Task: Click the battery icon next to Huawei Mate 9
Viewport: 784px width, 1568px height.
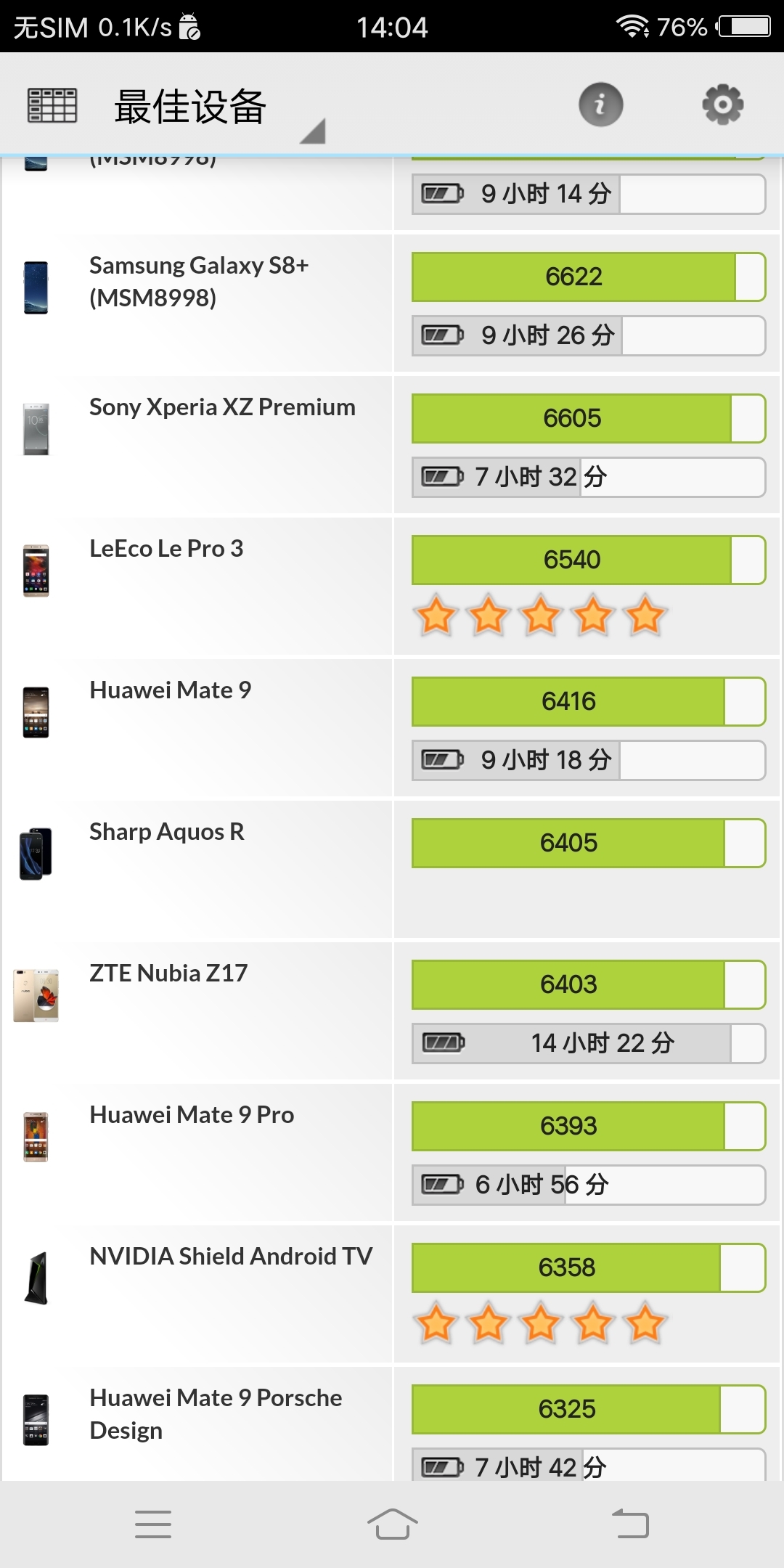Action: [441, 759]
